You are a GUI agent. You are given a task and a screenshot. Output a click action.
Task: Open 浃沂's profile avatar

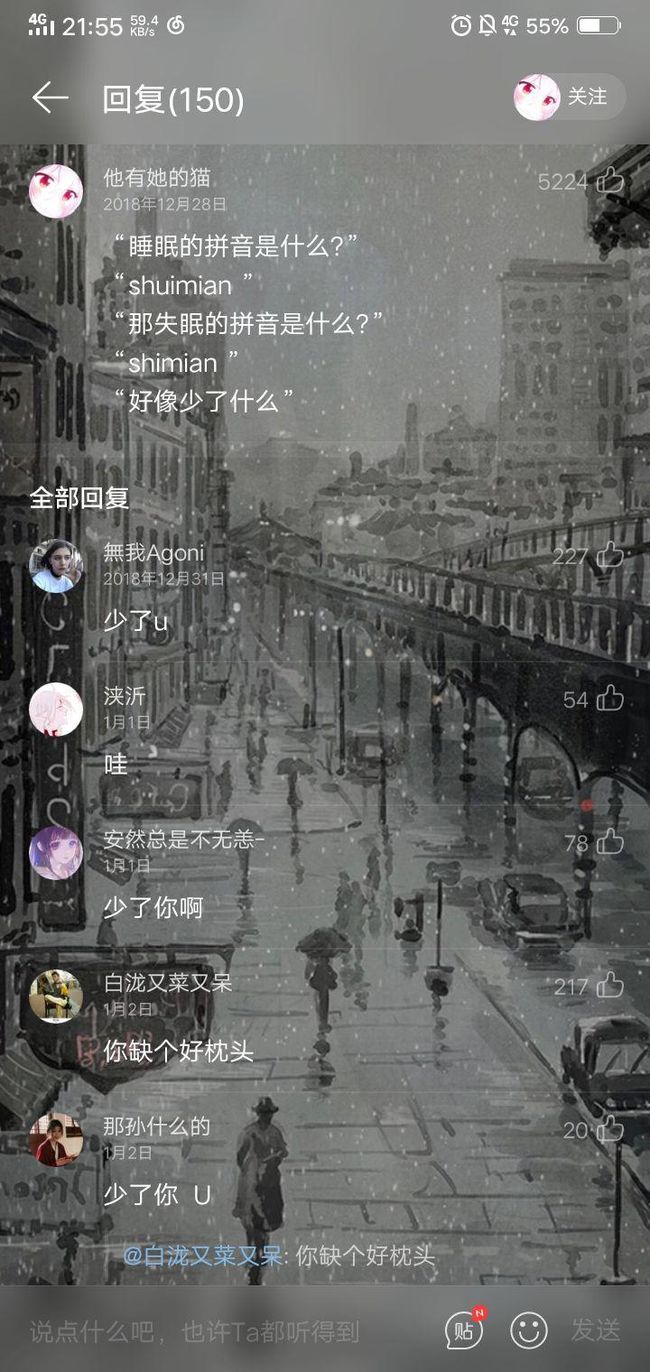coord(56,709)
